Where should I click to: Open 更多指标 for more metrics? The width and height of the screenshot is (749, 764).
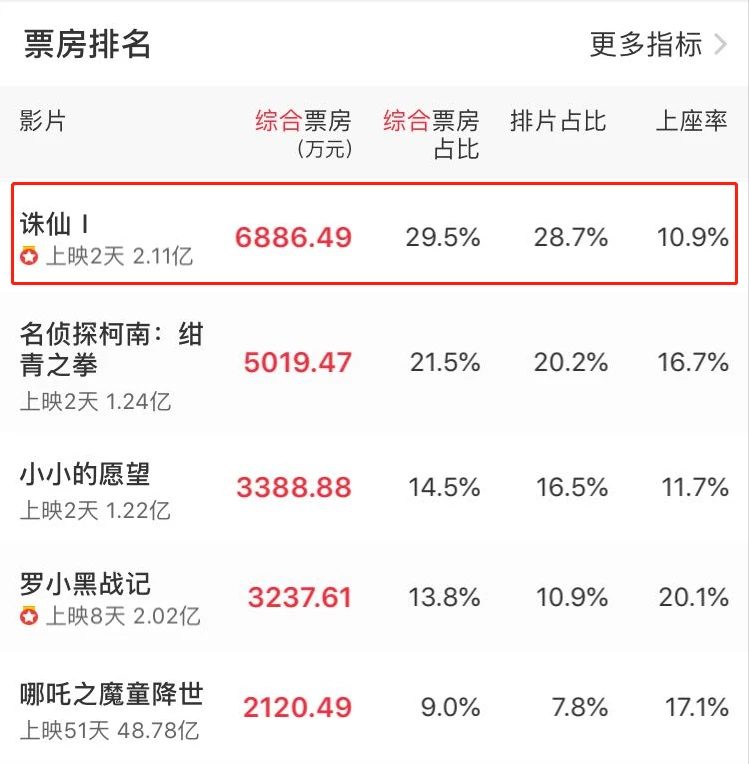point(658,45)
